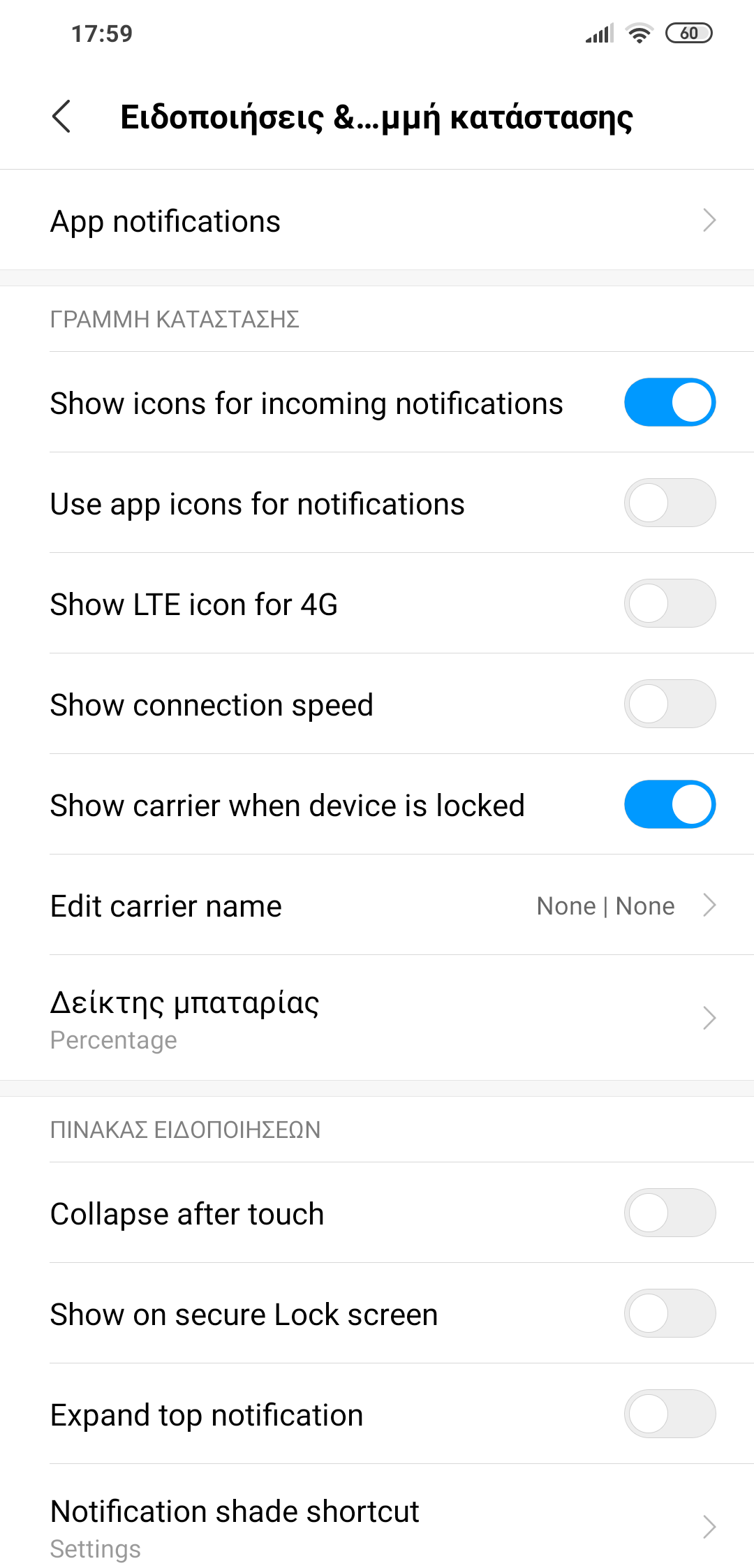754x1568 pixels.
Task: Turn off Show carrier when device is locked
Action: pyautogui.click(x=669, y=805)
